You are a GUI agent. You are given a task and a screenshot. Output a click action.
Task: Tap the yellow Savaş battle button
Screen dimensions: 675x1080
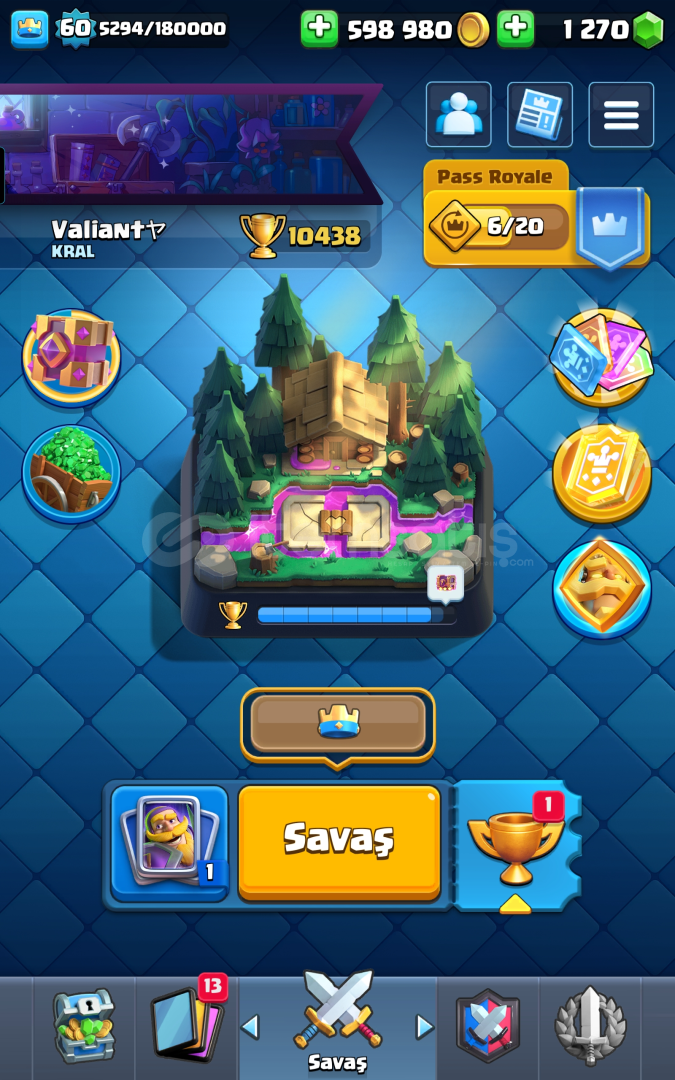(x=339, y=840)
